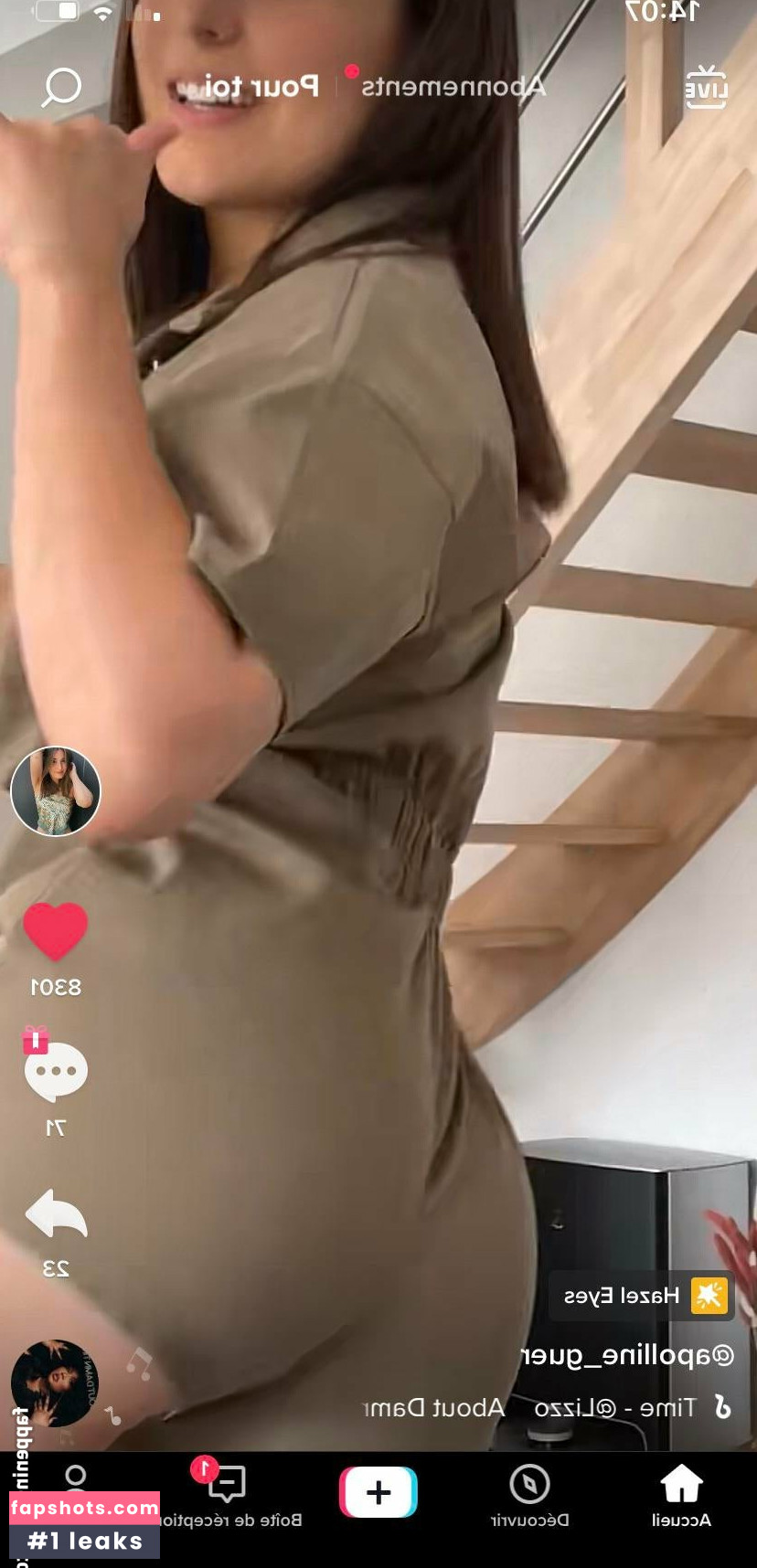
Task: Open the About Damn Time sound link
Action: click(530, 1408)
